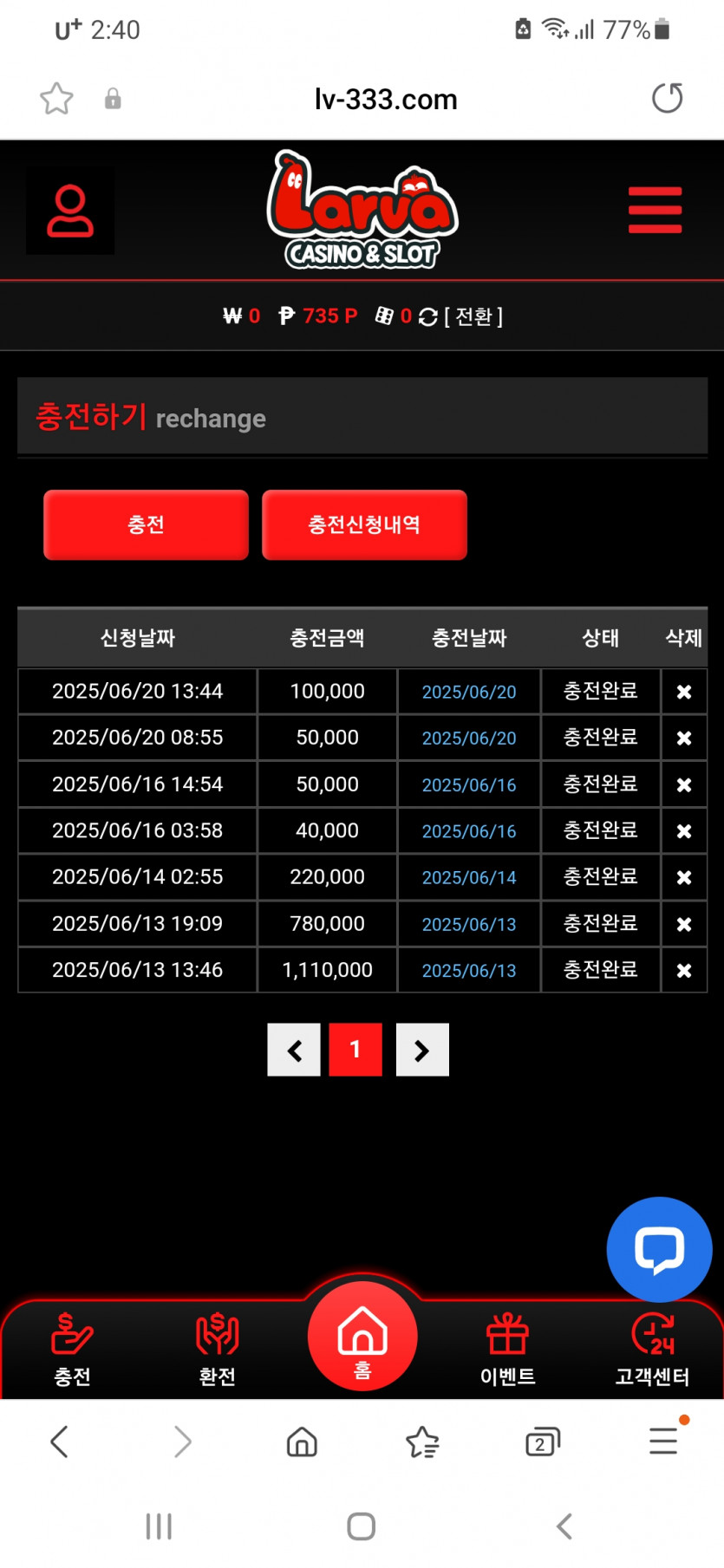The width and height of the screenshot is (724, 1568).
Task: Go to the next page arrow
Action: (422, 1050)
